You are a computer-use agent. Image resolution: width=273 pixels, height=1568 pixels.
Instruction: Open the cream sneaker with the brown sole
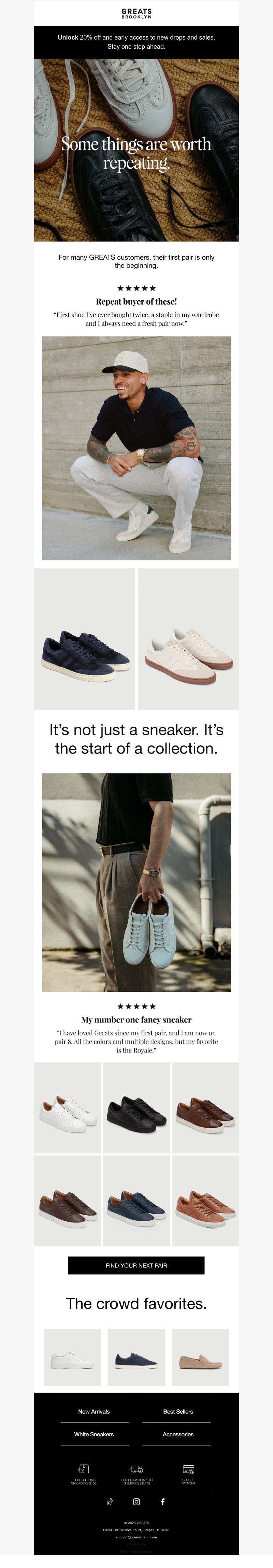tap(188, 639)
